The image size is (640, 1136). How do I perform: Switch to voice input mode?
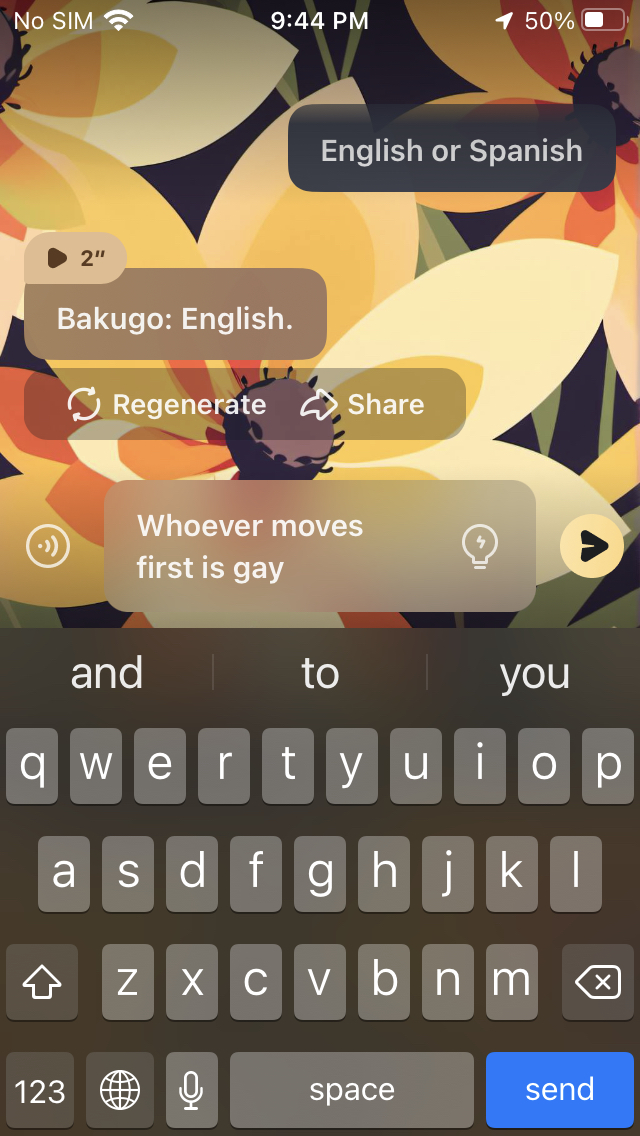(48, 546)
